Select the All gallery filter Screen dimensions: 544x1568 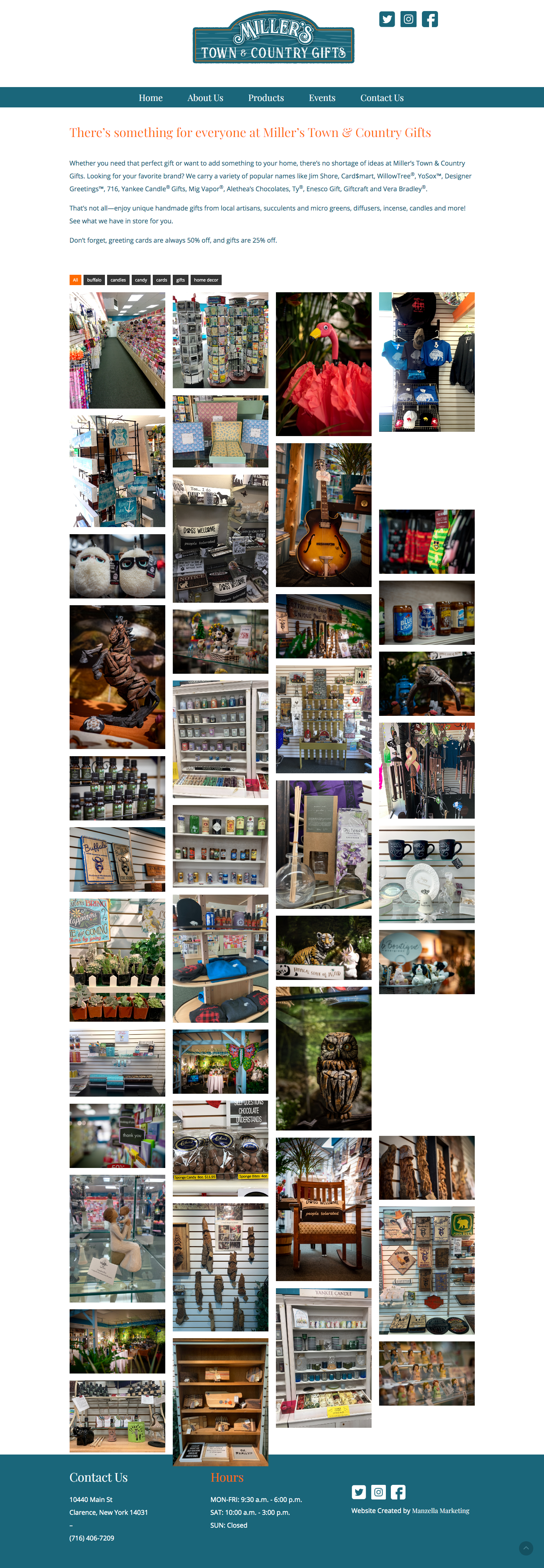point(75,280)
